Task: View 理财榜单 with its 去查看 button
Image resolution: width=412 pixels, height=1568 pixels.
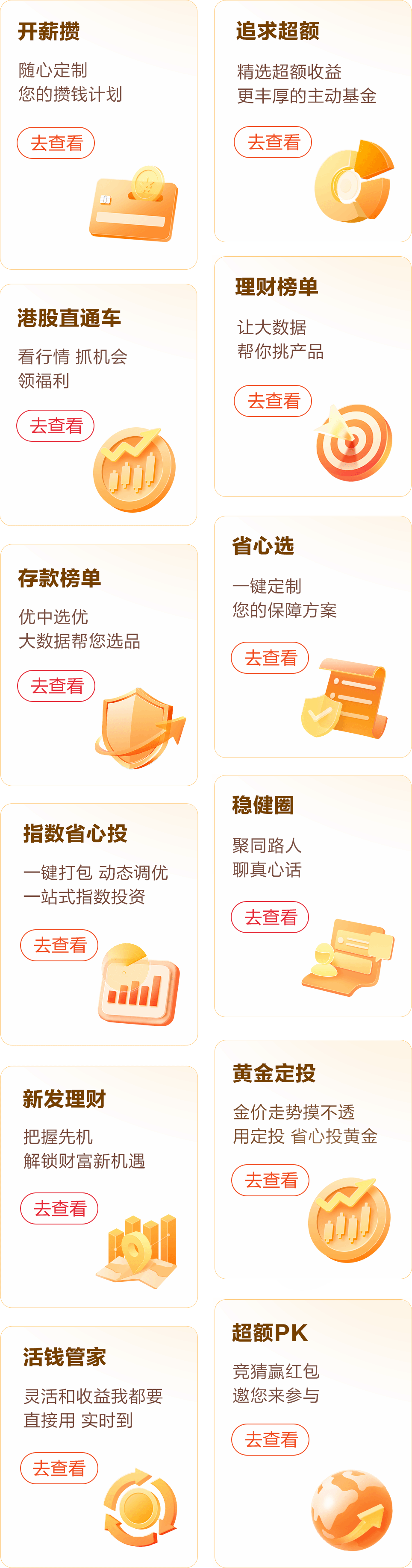Action: click(273, 401)
